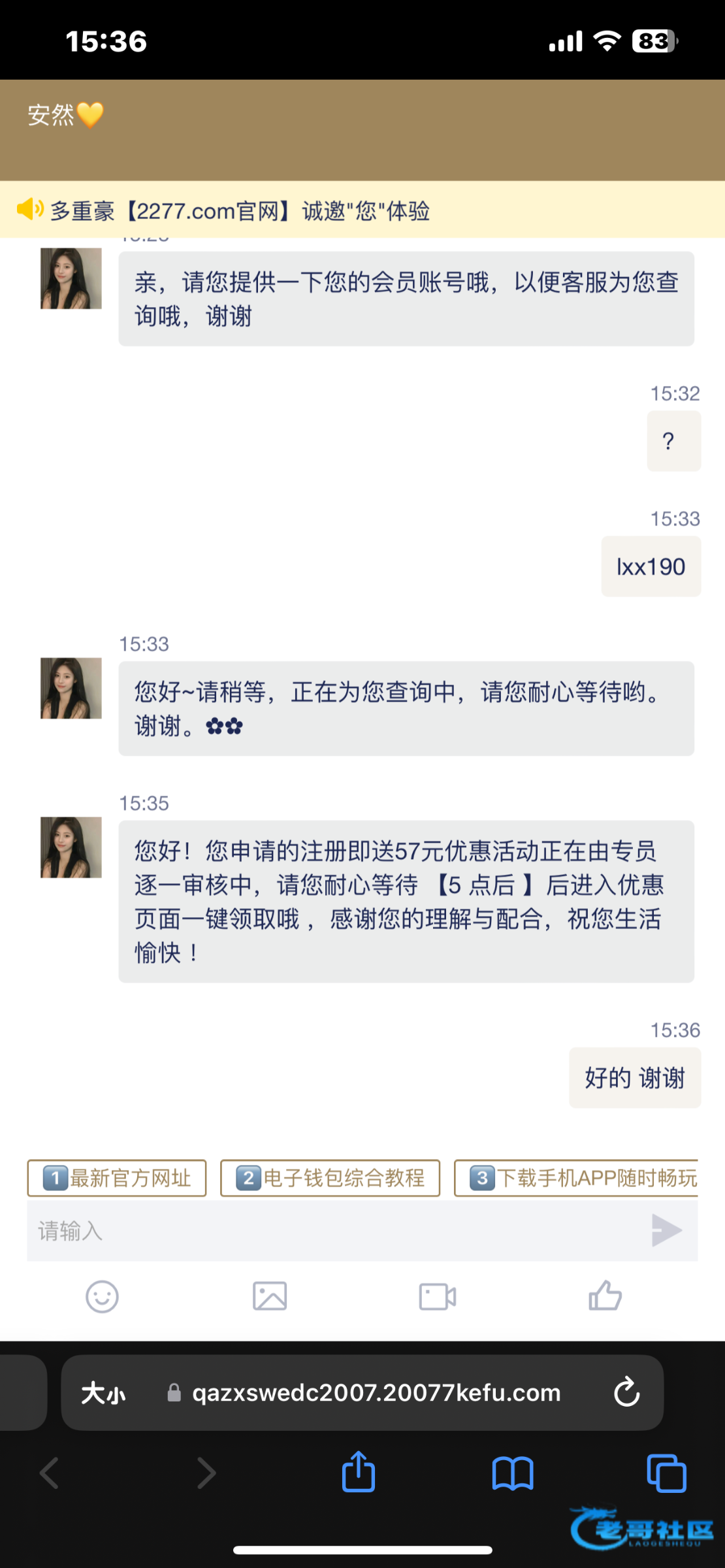This screenshot has height=1568, width=725.
Task: Tap the address bar URL
Action: [376, 1393]
